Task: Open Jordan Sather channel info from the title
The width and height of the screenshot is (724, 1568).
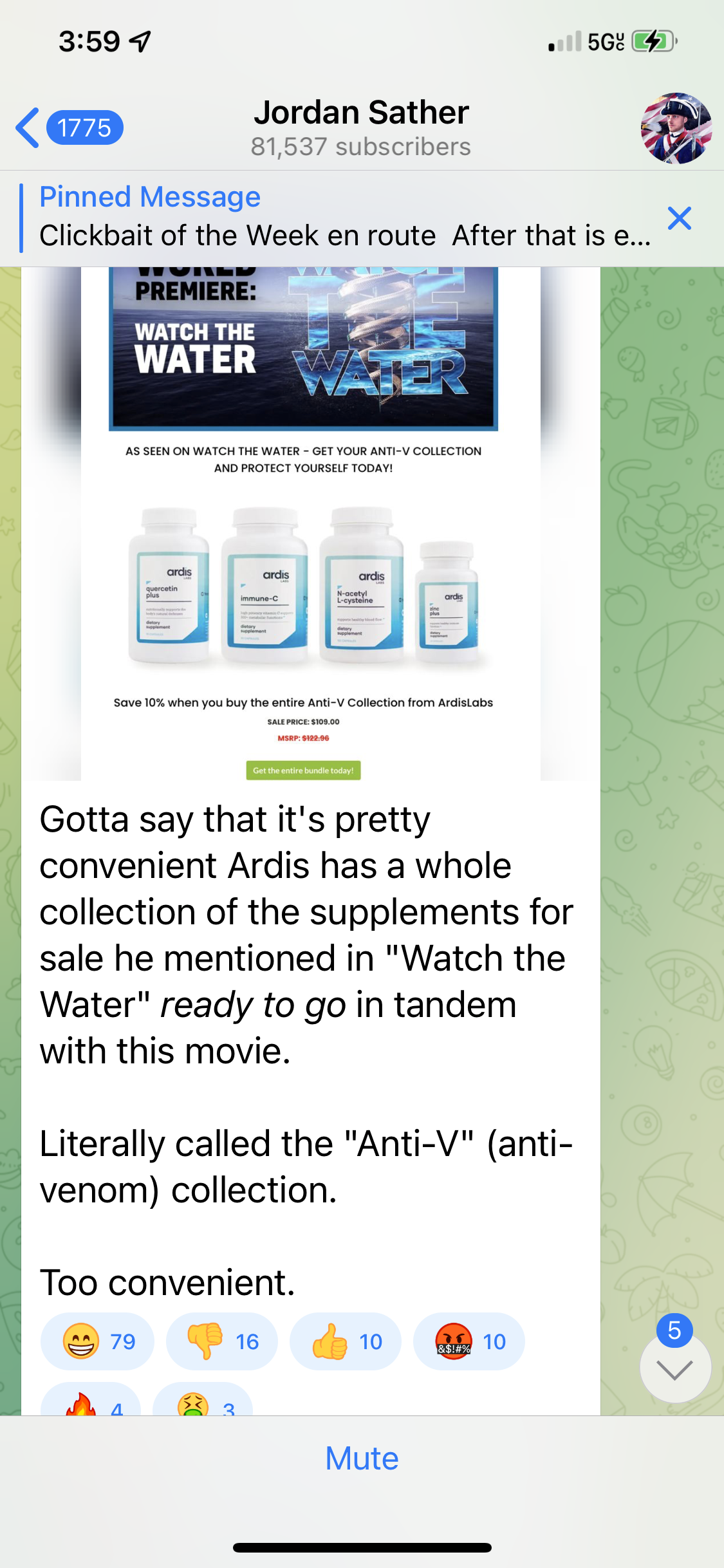Action: pyautogui.click(x=361, y=127)
